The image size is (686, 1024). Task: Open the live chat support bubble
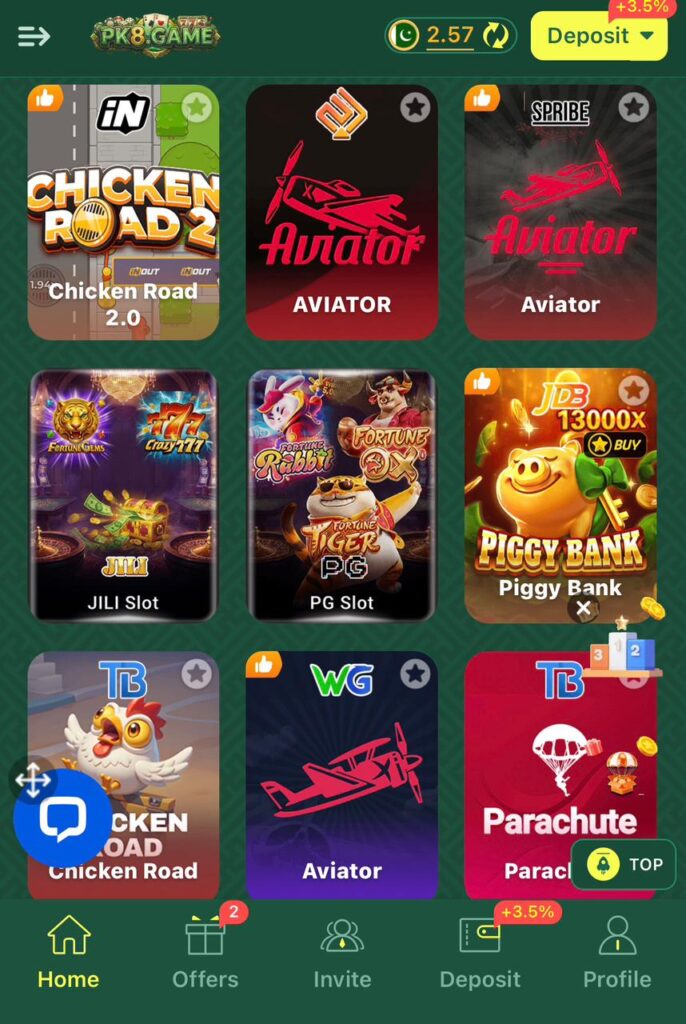point(62,820)
